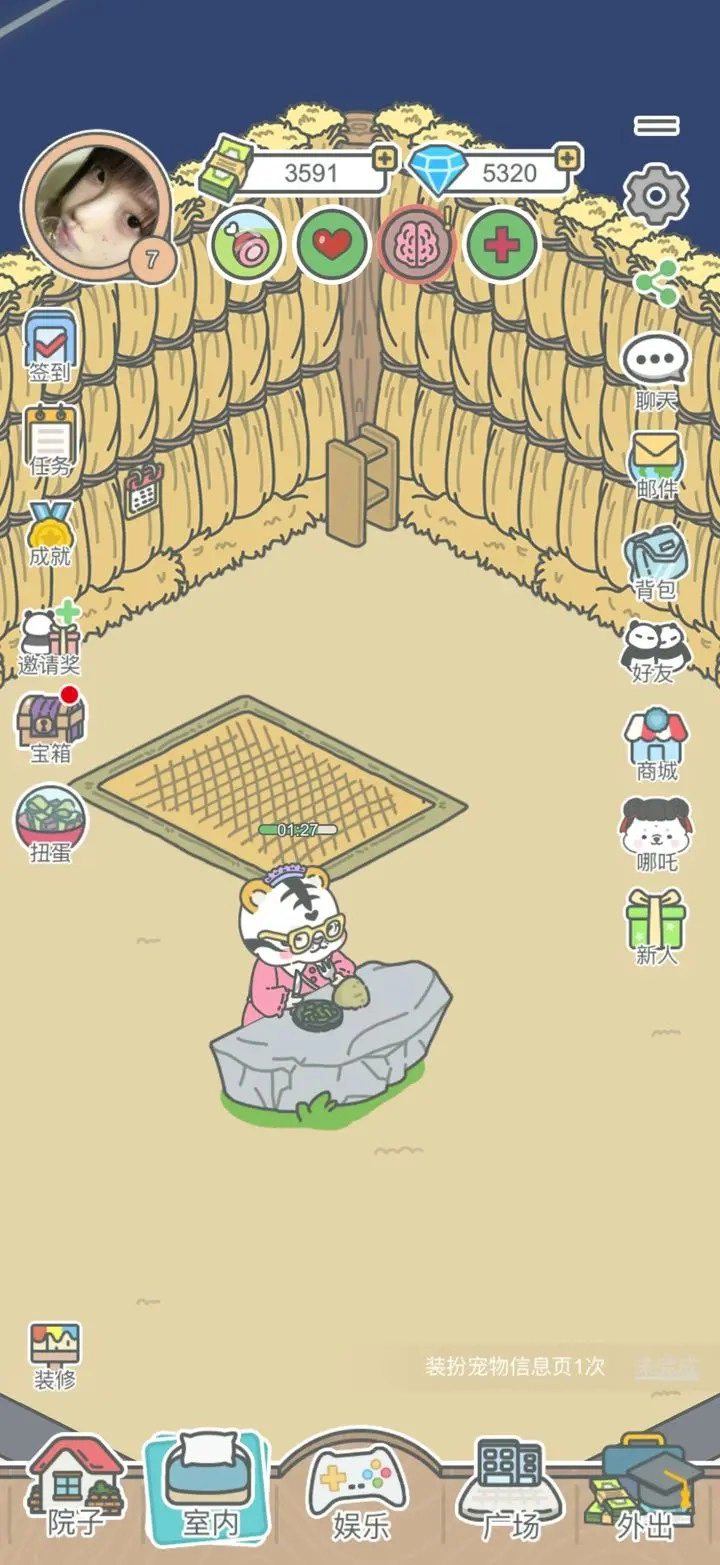The width and height of the screenshot is (720, 1565).
Task: Open the 任务 tasks list
Action: point(50,439)
